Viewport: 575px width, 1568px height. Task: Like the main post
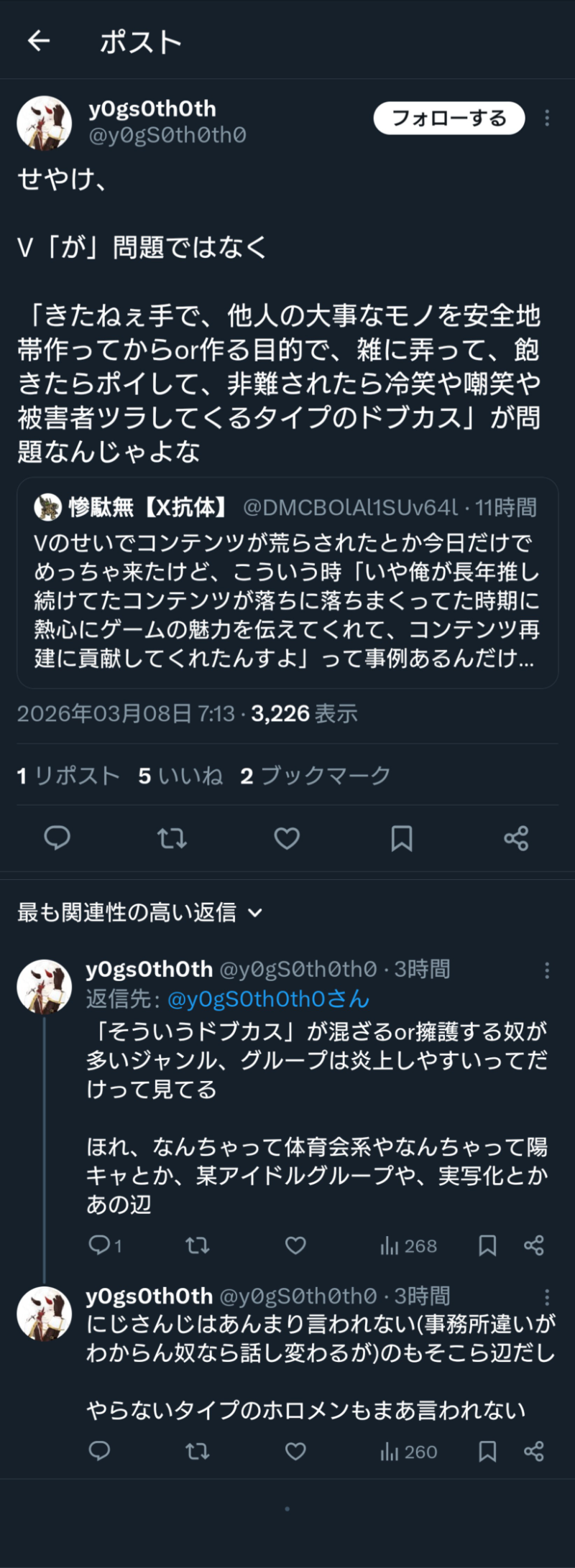pyautogui.click(x=287, y=838)
